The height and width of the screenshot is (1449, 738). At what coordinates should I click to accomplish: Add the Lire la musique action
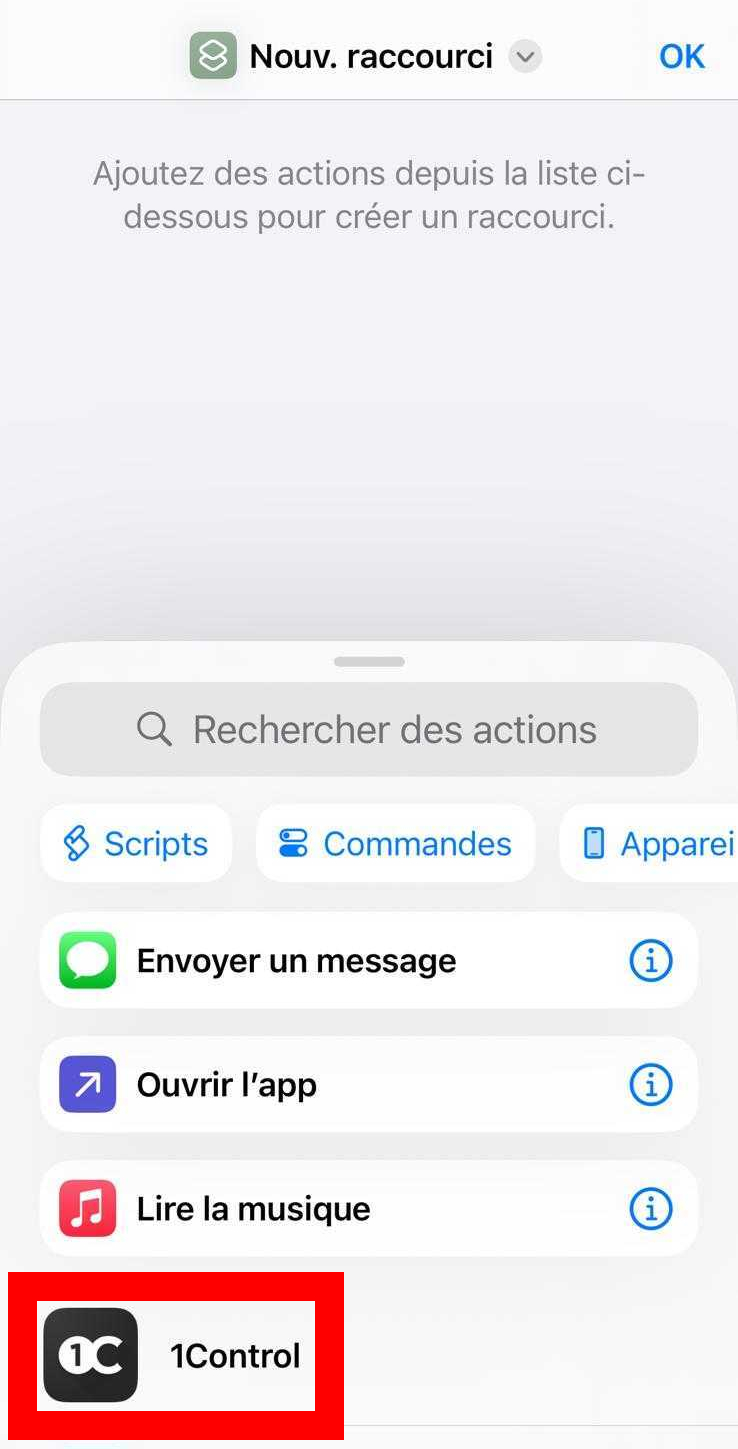(x=369, y=1209)
